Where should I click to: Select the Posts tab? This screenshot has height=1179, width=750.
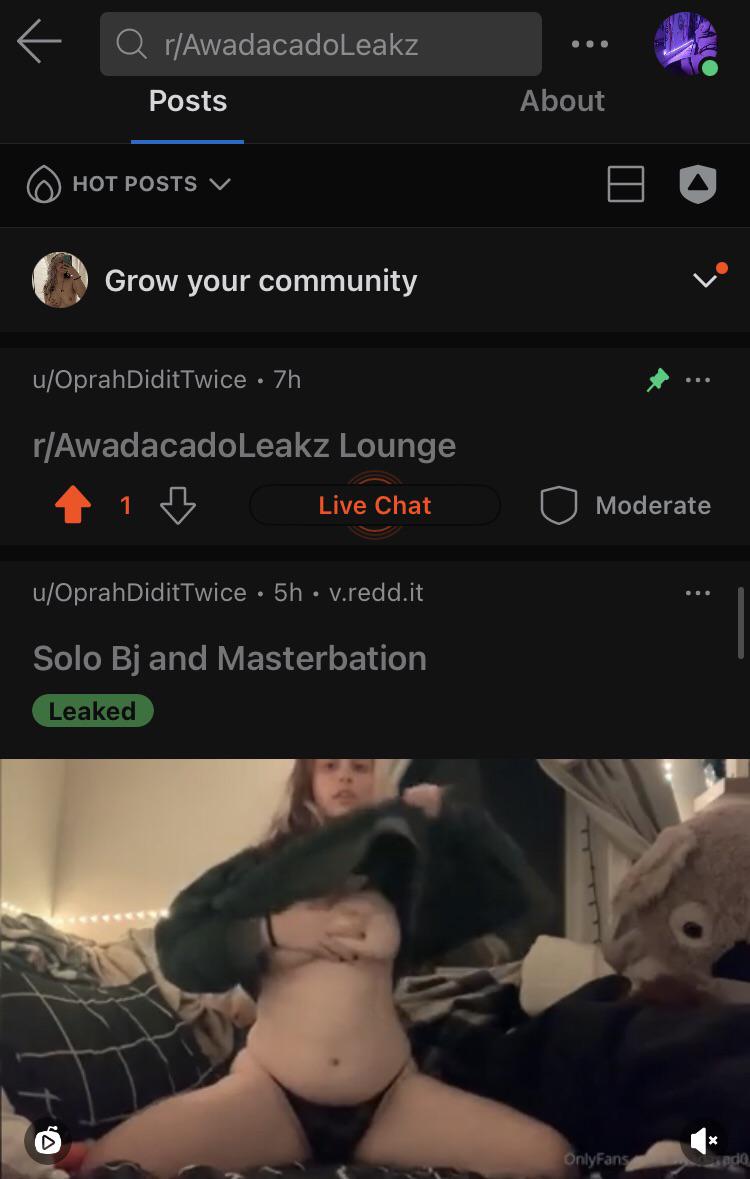187,101
